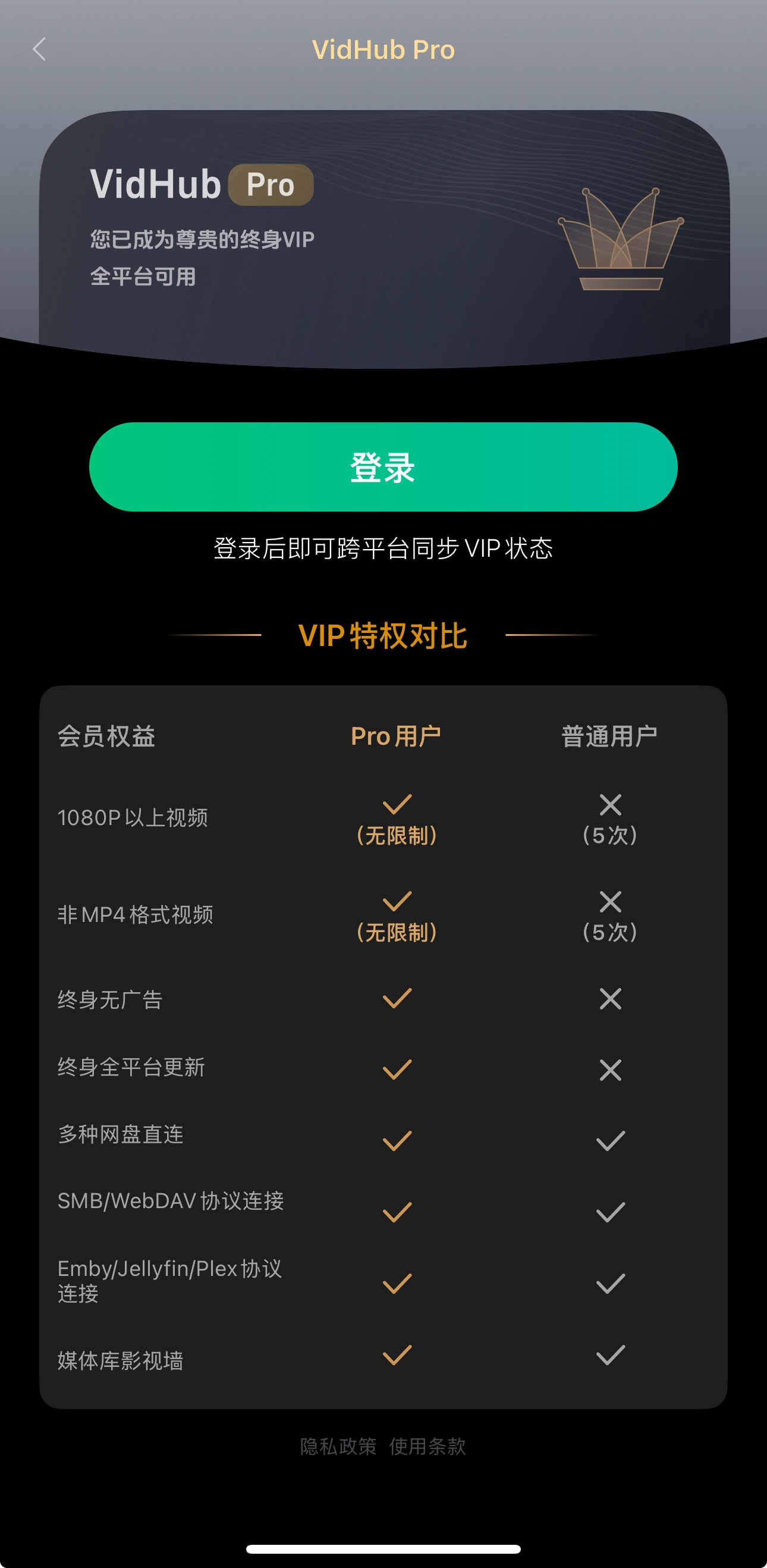Tap the green 登录 login button
767x1568 pixels.
tap(383, 467)
